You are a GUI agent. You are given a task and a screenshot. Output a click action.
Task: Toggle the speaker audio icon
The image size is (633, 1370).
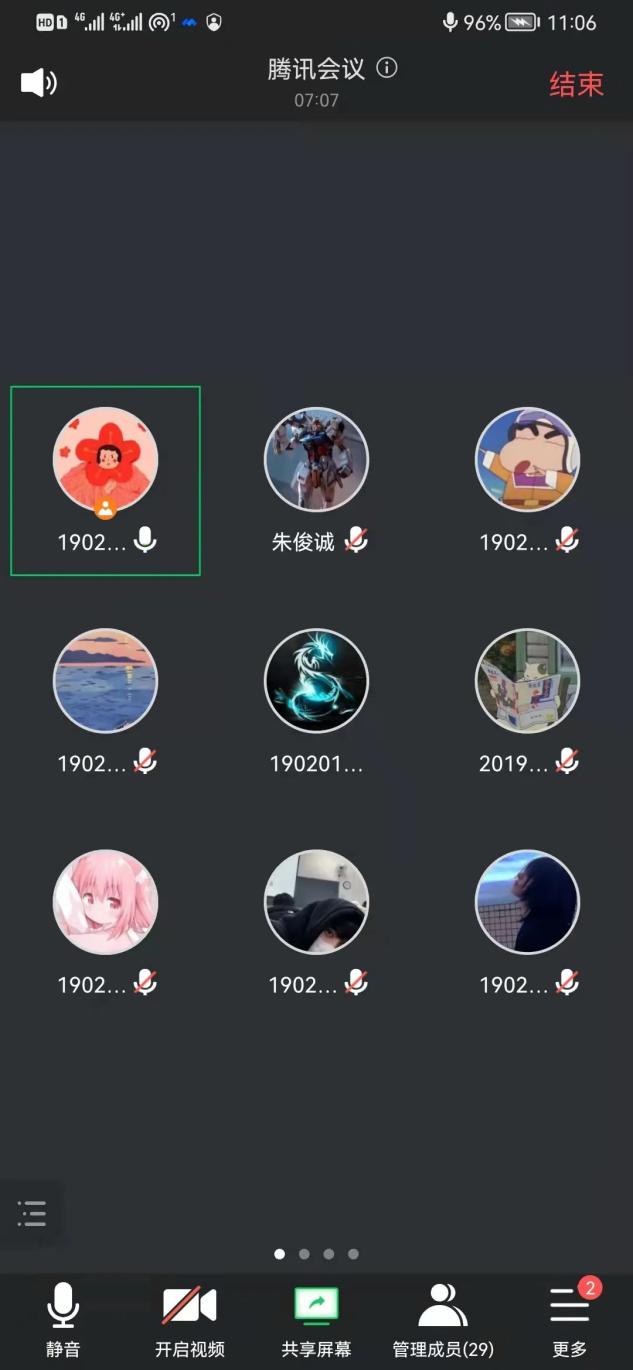pos(38,83)
